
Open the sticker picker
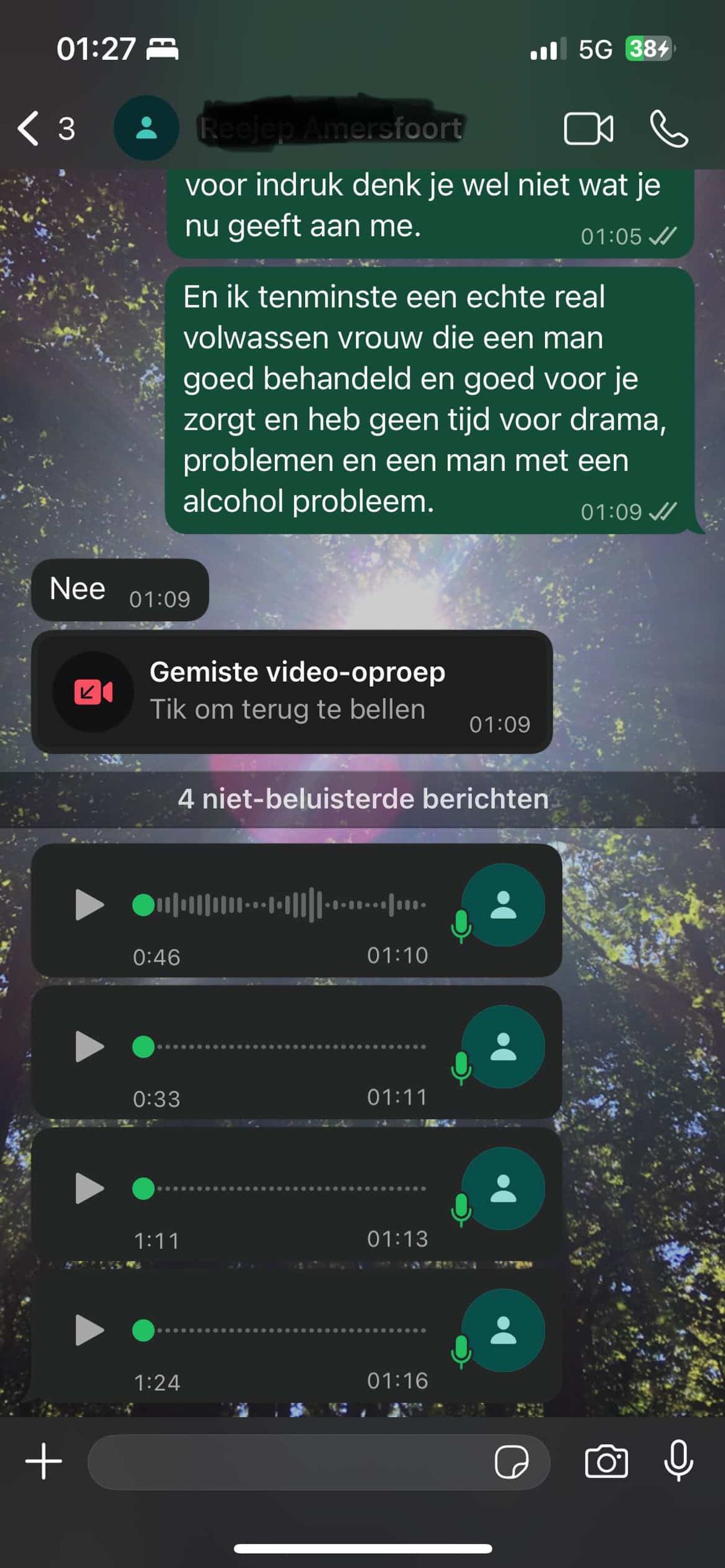click(511, 1462)
